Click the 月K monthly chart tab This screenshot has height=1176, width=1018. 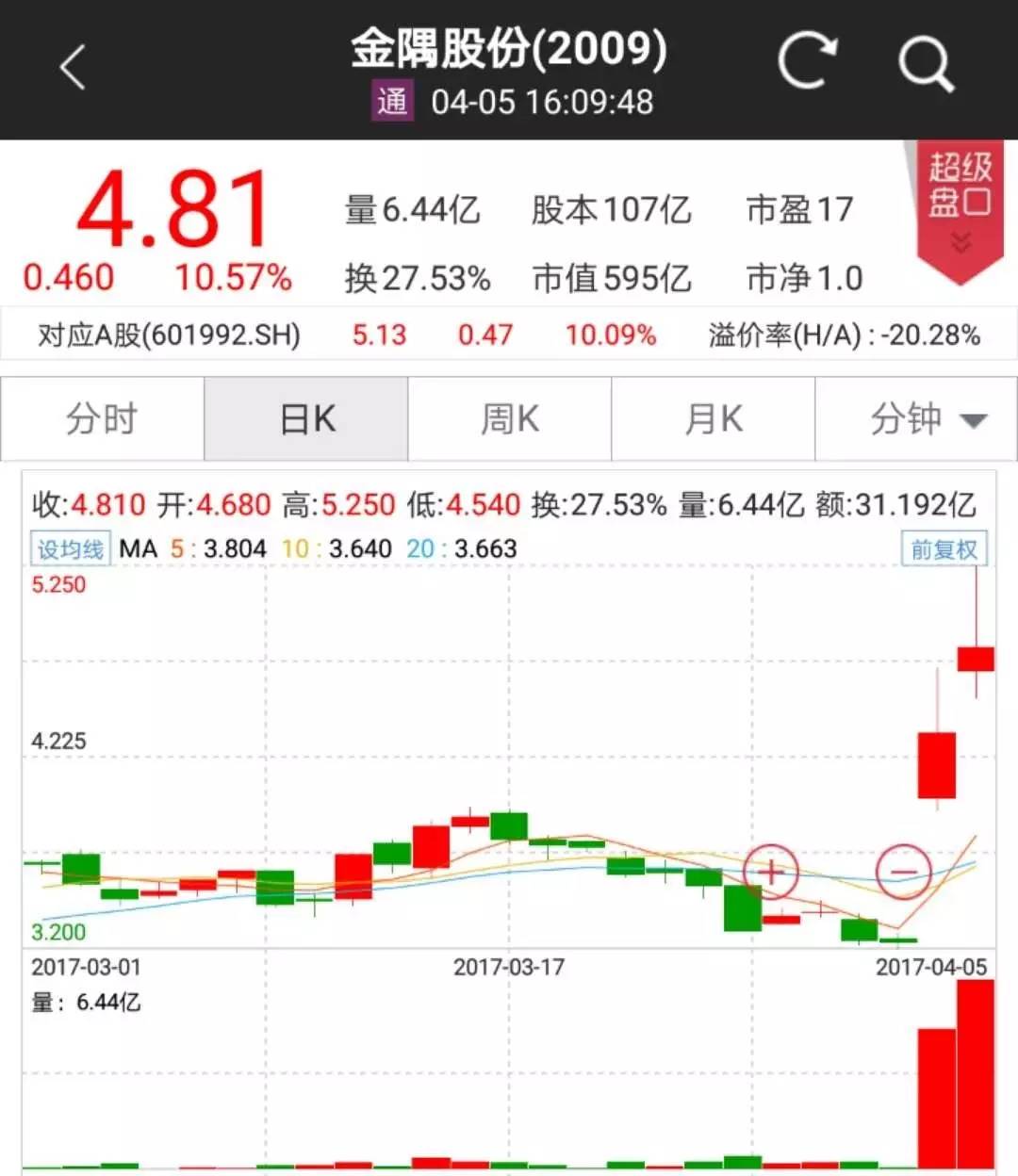pos(713,418)
